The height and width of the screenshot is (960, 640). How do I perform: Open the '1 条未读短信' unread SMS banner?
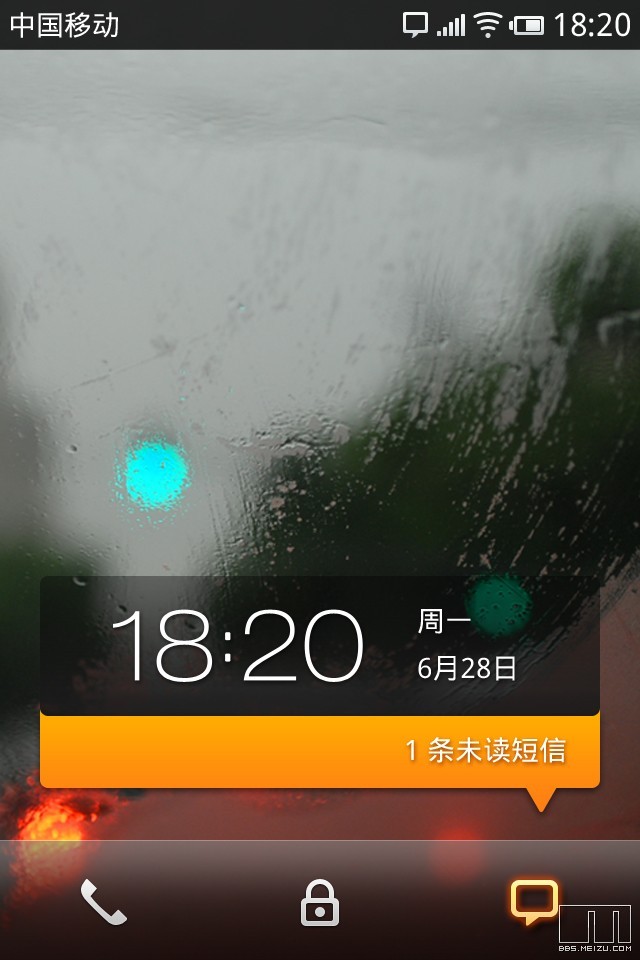(320, 751)
